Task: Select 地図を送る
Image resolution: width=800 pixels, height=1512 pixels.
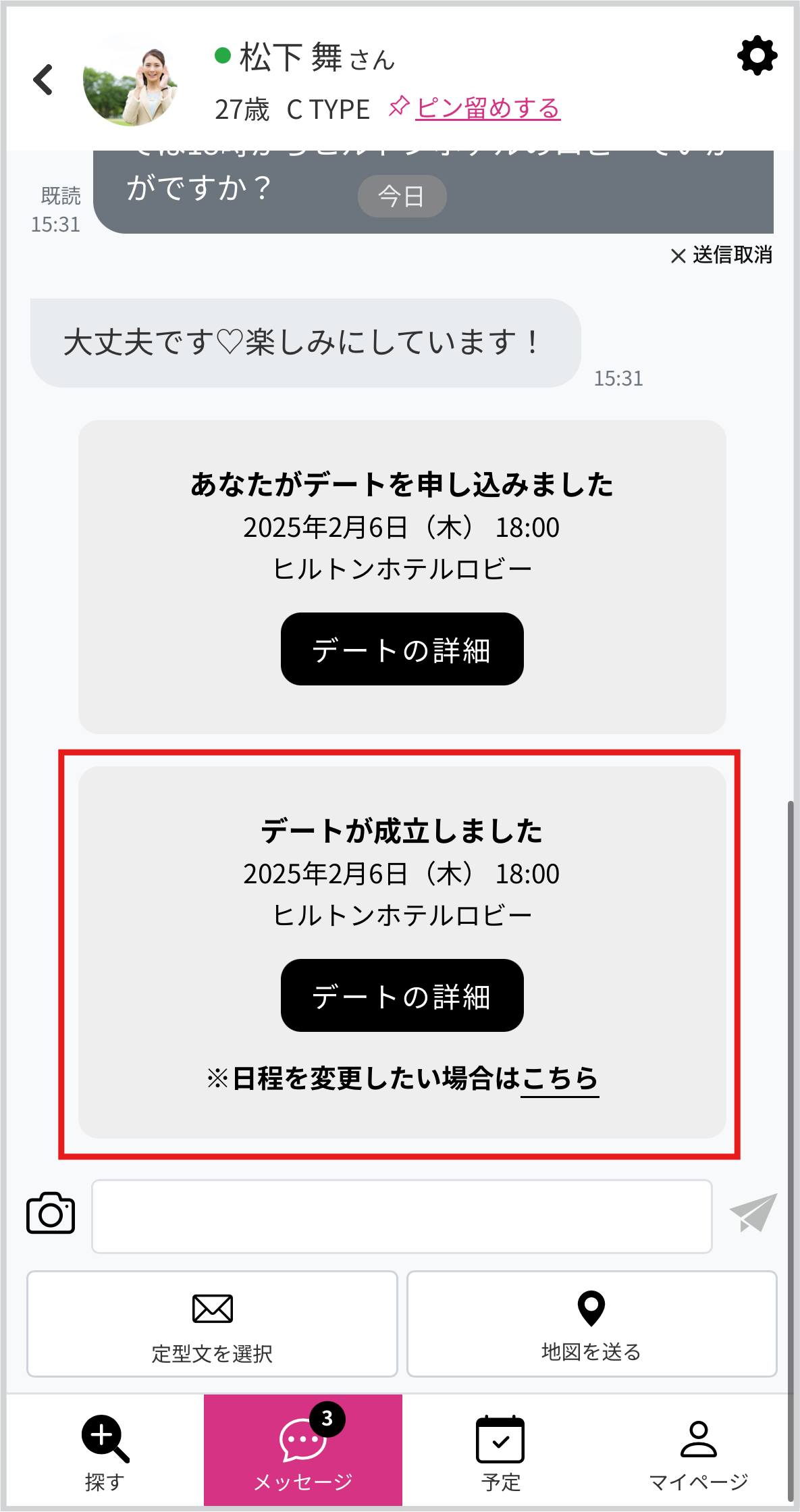Action: pos(591,1324)
